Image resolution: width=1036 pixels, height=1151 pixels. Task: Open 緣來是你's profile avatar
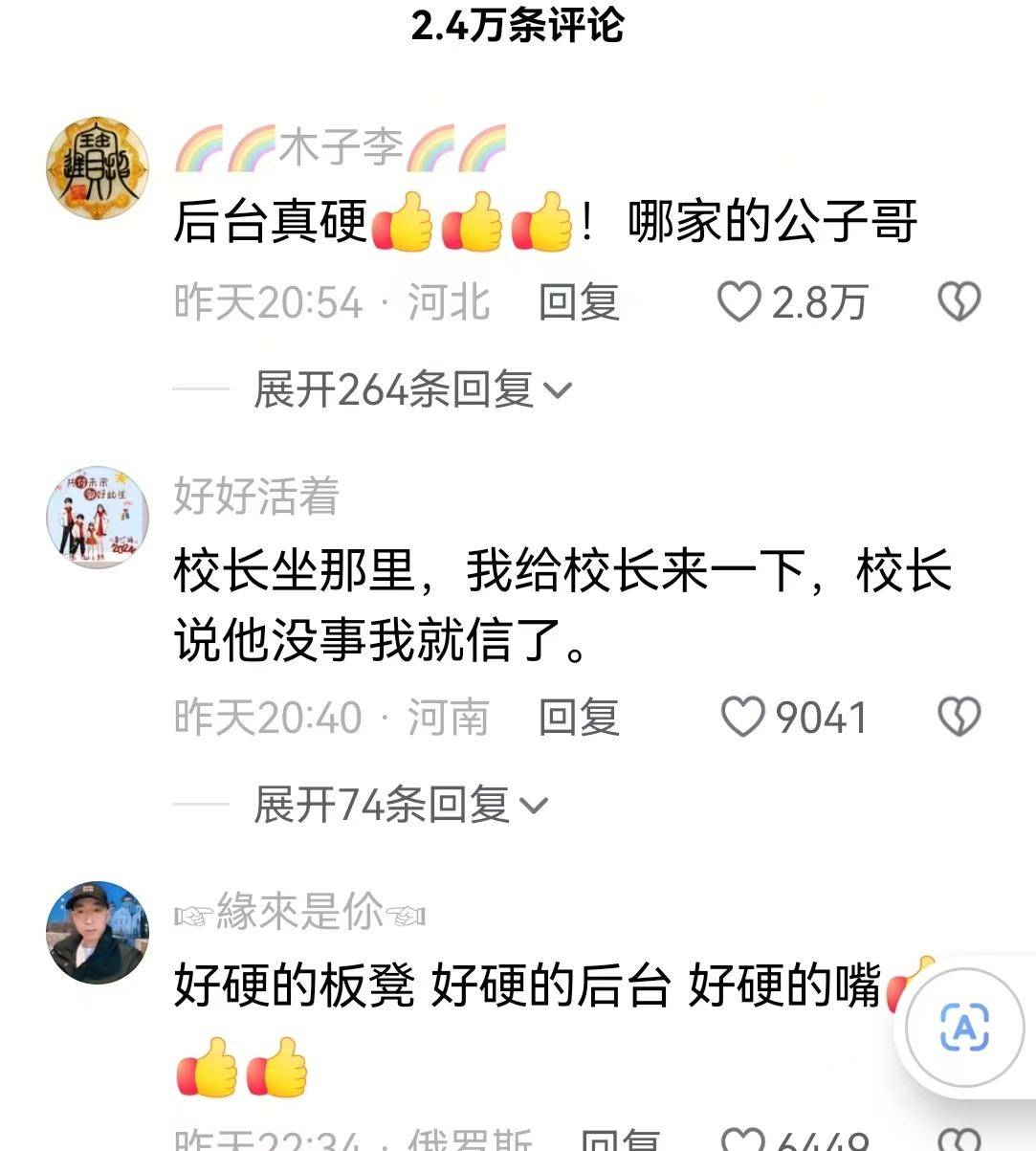(x=98, y=932)
